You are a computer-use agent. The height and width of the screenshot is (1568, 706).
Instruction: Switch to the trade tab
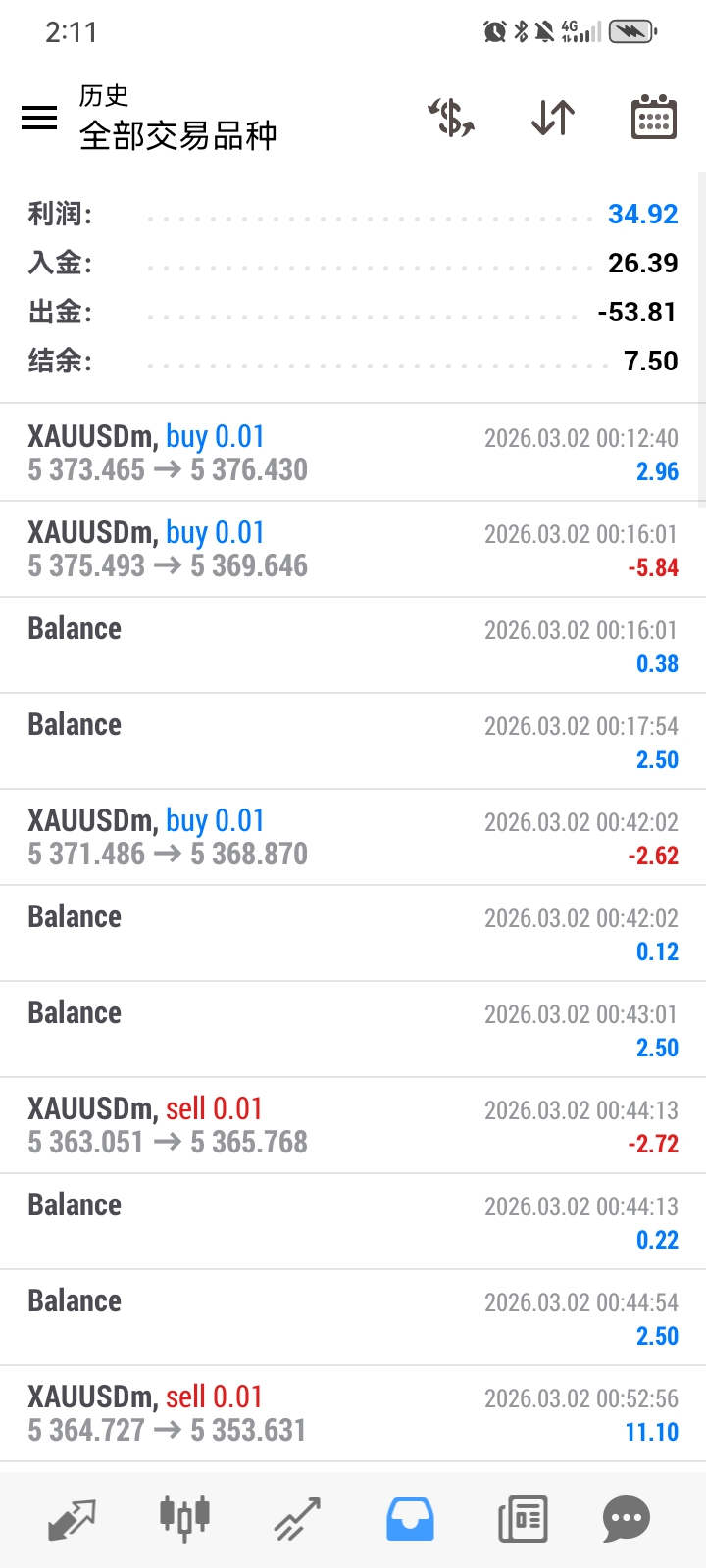pyautogui.click(x=297, y=1520)
